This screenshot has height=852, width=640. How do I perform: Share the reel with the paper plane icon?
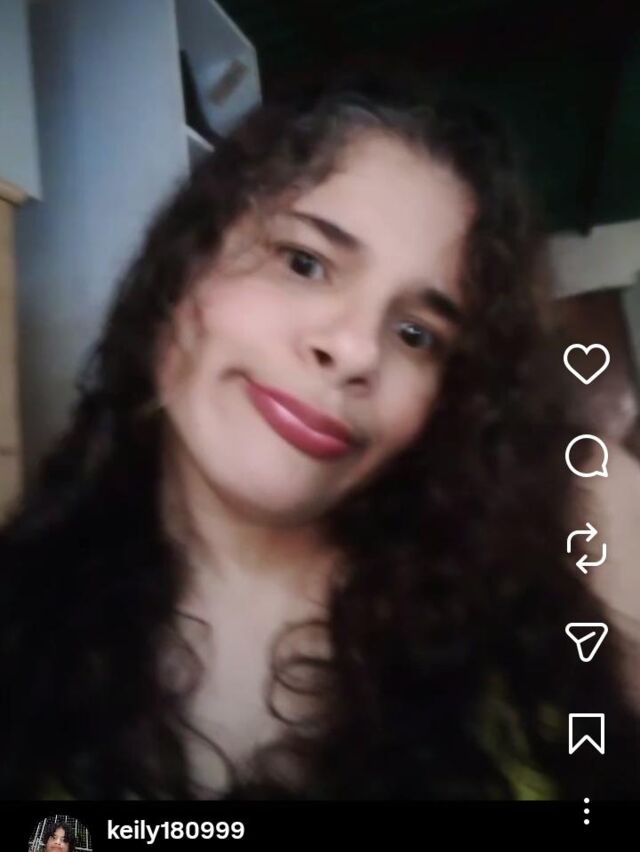point(586,641)
